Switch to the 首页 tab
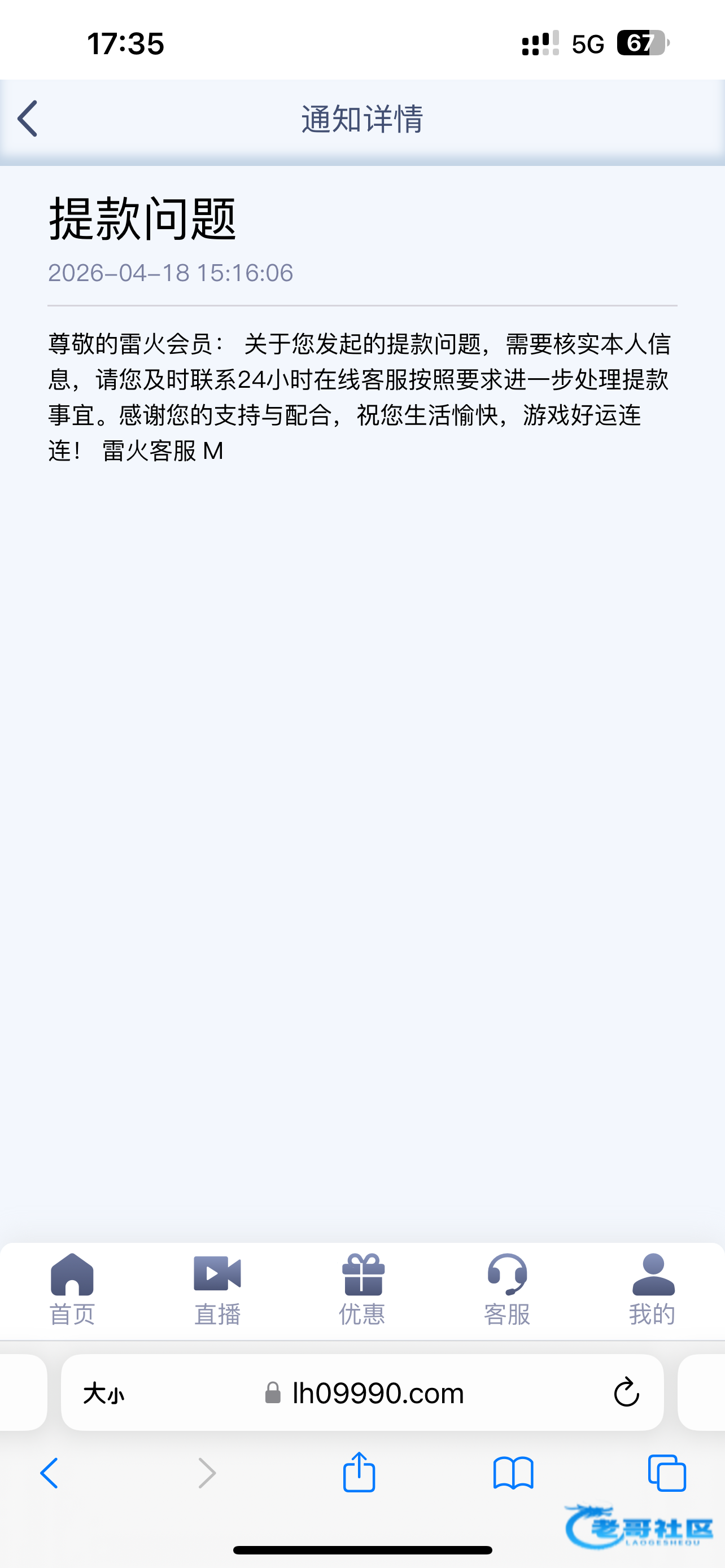 pos(72,1289)
